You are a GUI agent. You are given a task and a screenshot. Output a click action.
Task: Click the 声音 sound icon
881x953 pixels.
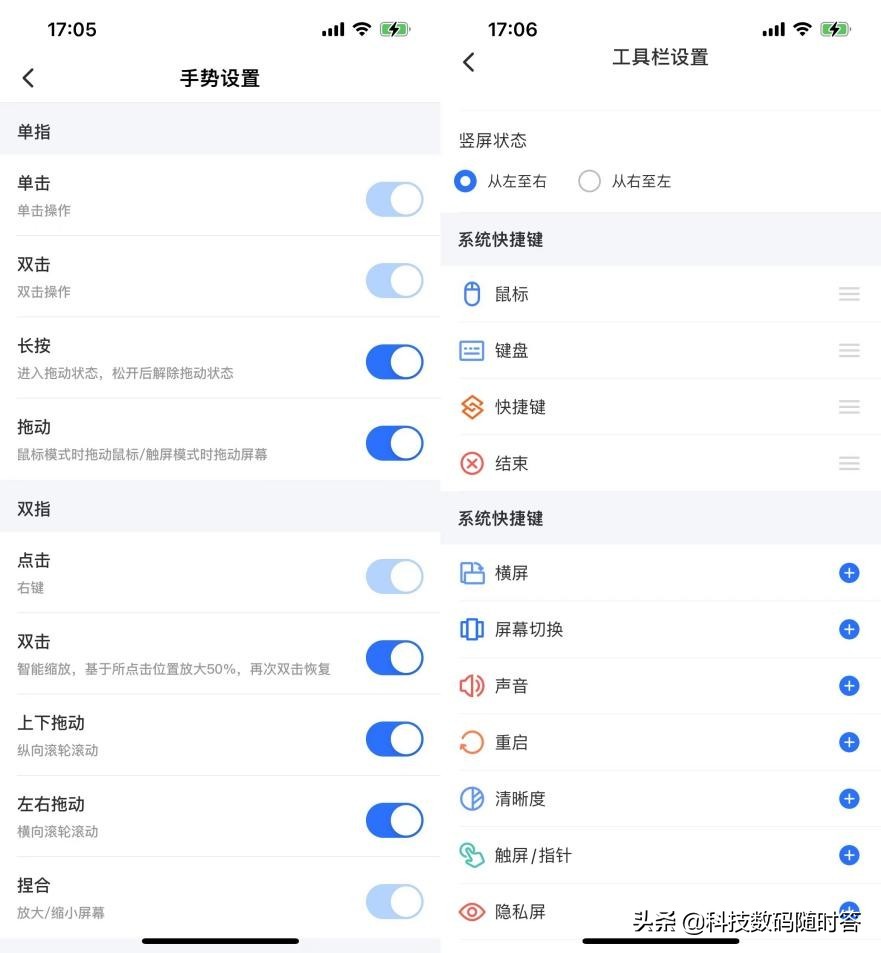point(471,686)
